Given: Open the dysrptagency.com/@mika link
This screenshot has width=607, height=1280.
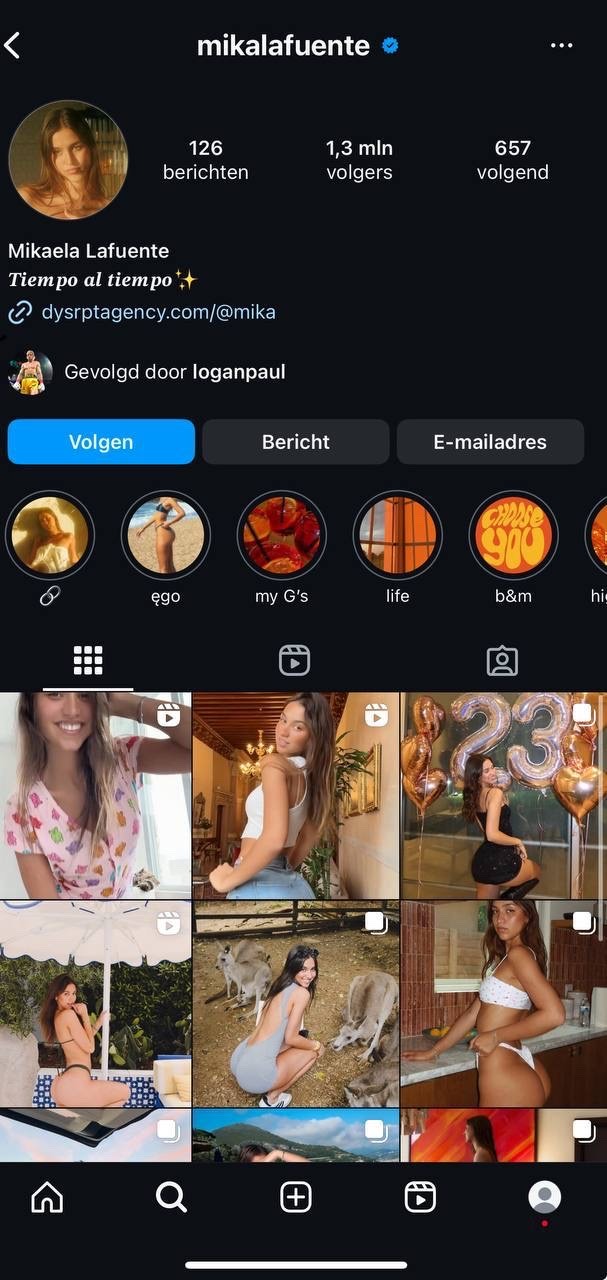Looking at the screenshot, I should (158, 312).
